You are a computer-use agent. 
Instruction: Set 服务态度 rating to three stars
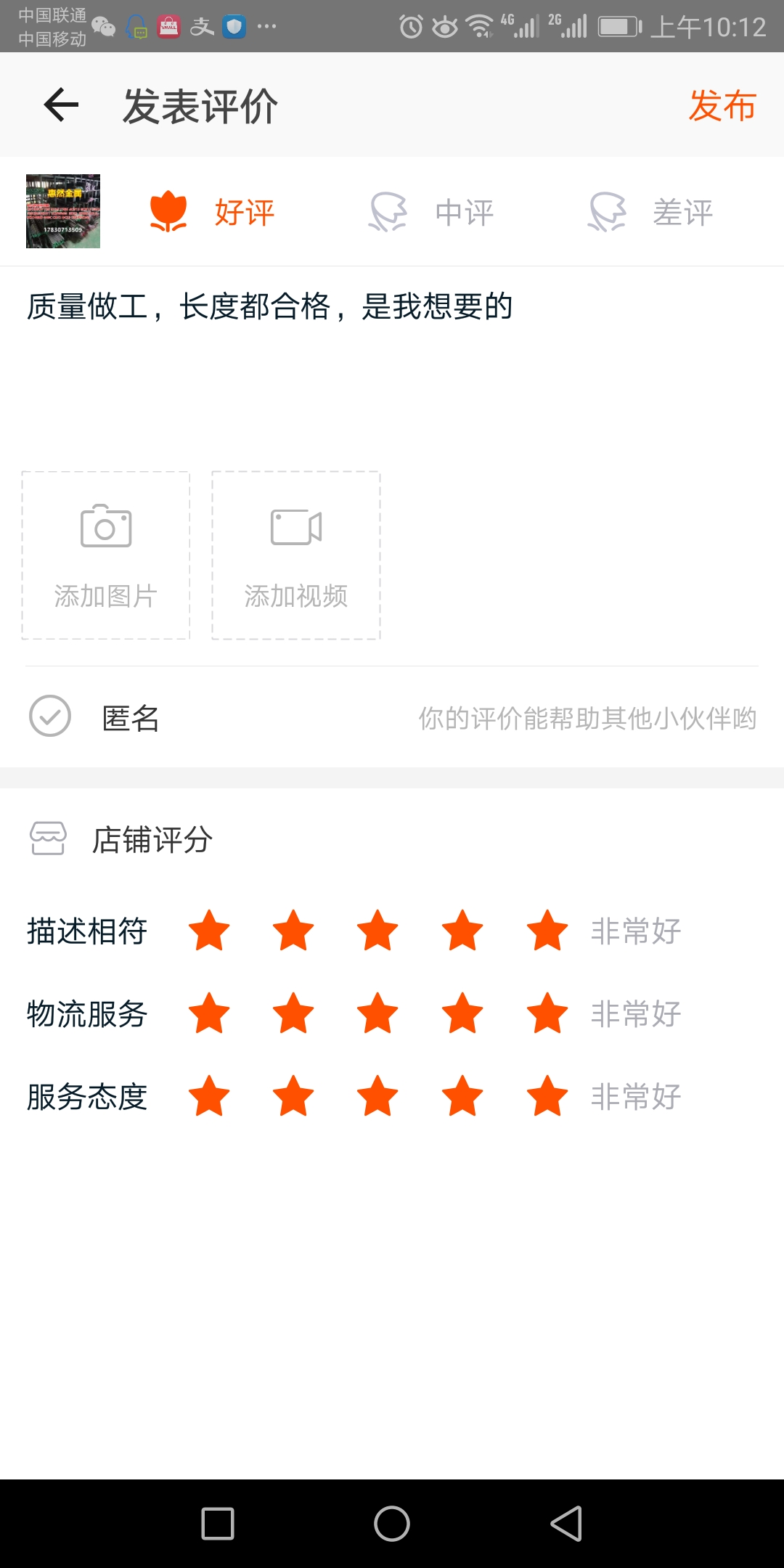[378, 1096]
